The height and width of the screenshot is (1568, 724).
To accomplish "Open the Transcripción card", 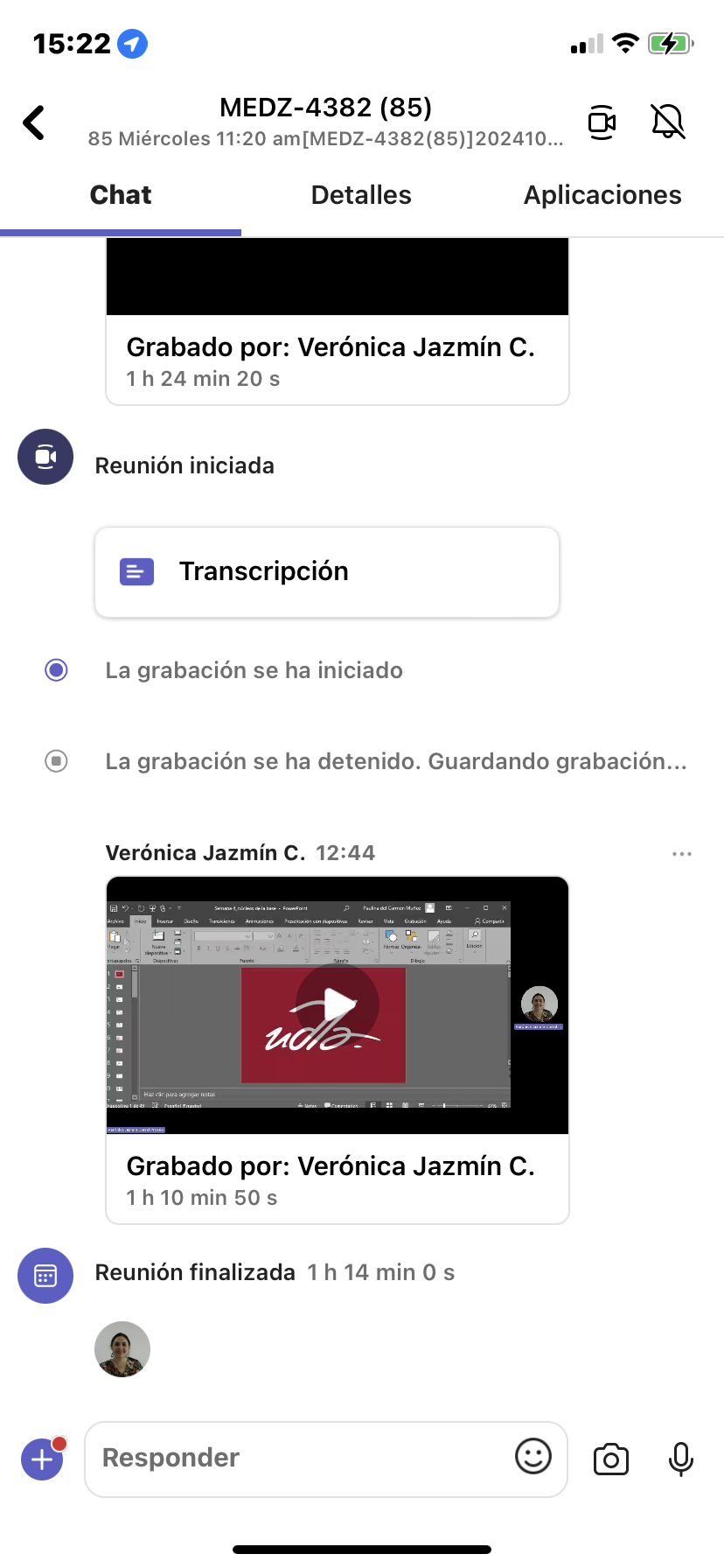I will coord(327,572).
